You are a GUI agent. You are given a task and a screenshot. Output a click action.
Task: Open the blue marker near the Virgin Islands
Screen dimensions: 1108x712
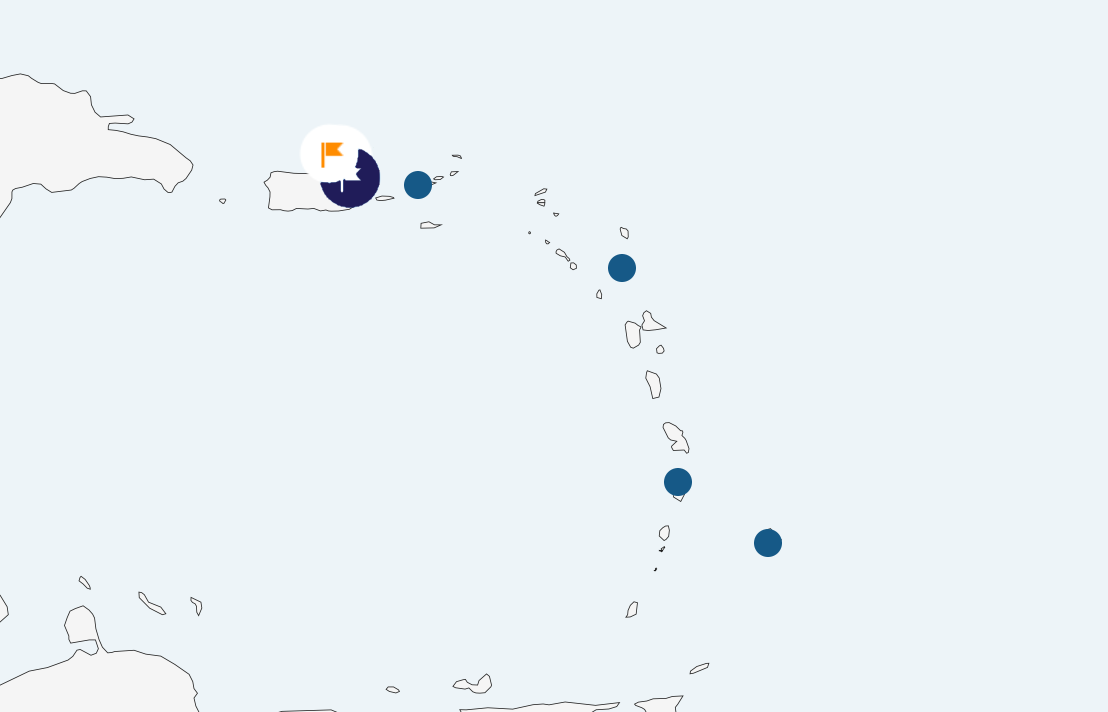418,185
